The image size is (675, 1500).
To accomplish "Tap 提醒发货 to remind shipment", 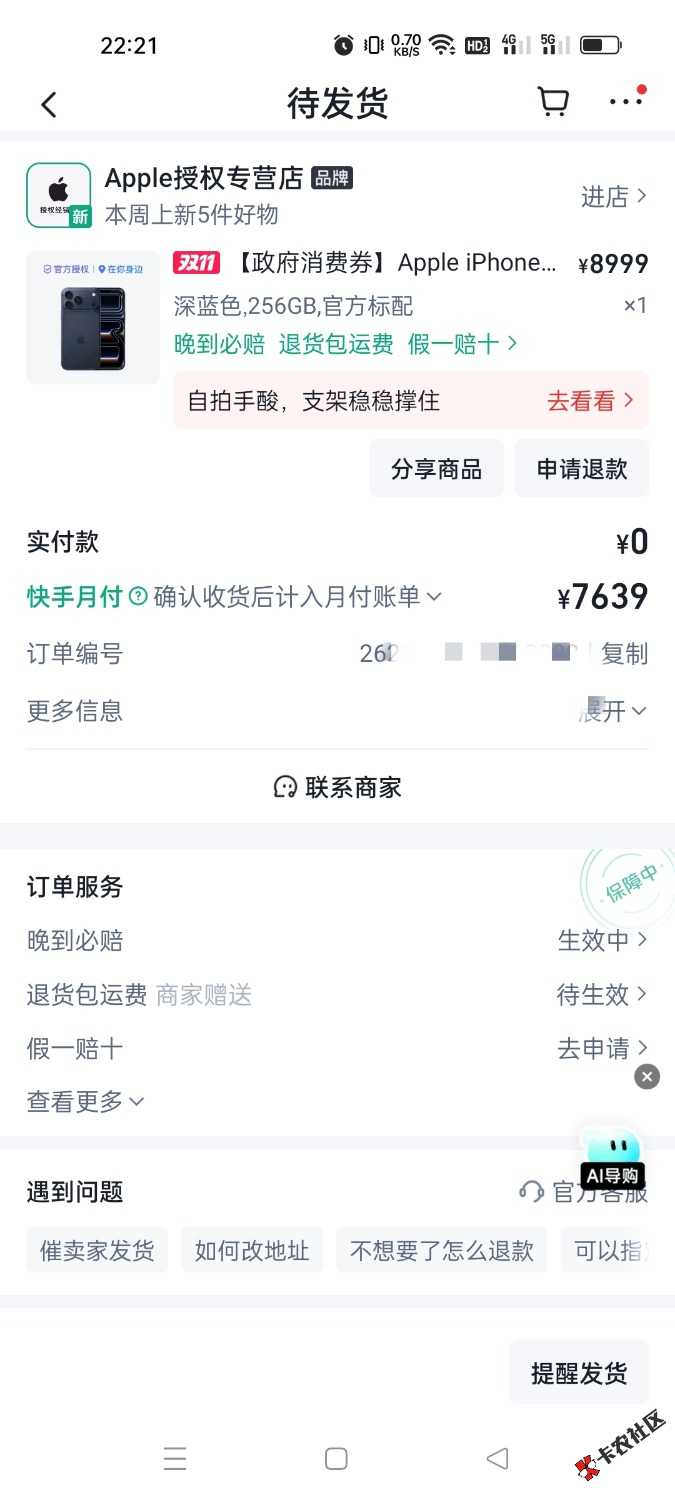I will [579, 1373].
